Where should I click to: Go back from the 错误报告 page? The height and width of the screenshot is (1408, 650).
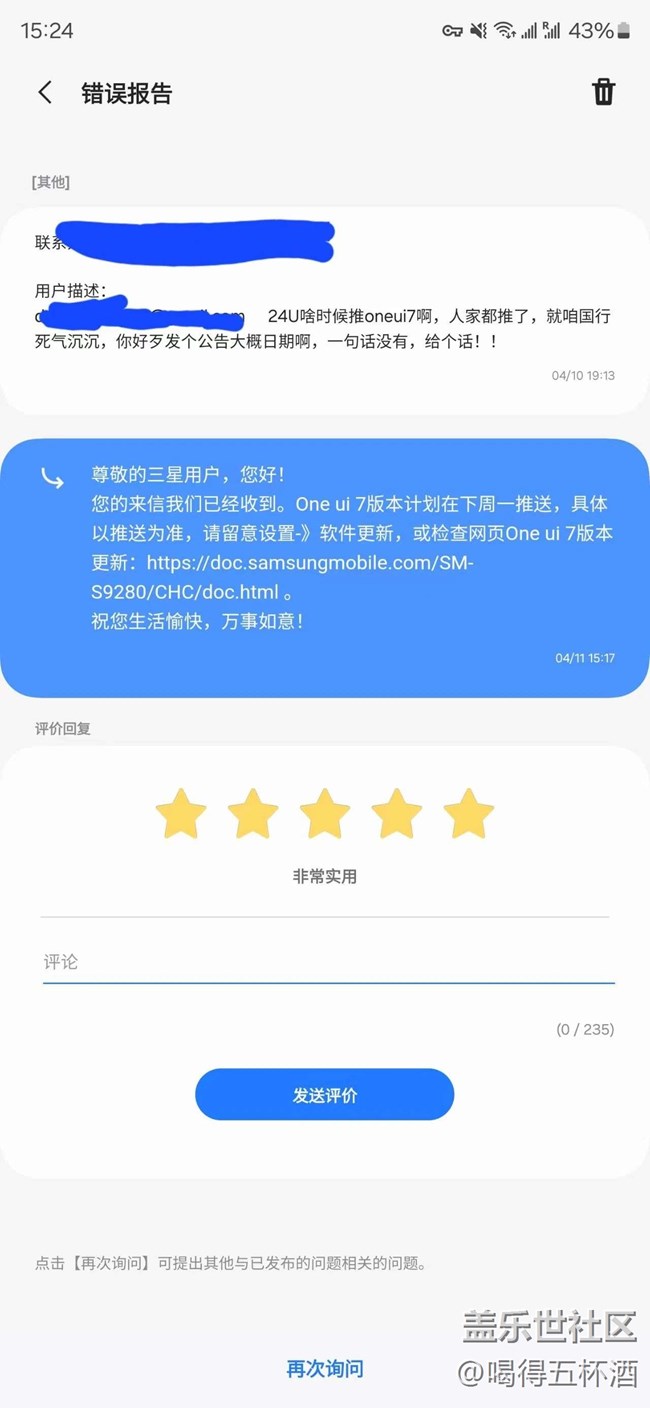tap(45, 93)
